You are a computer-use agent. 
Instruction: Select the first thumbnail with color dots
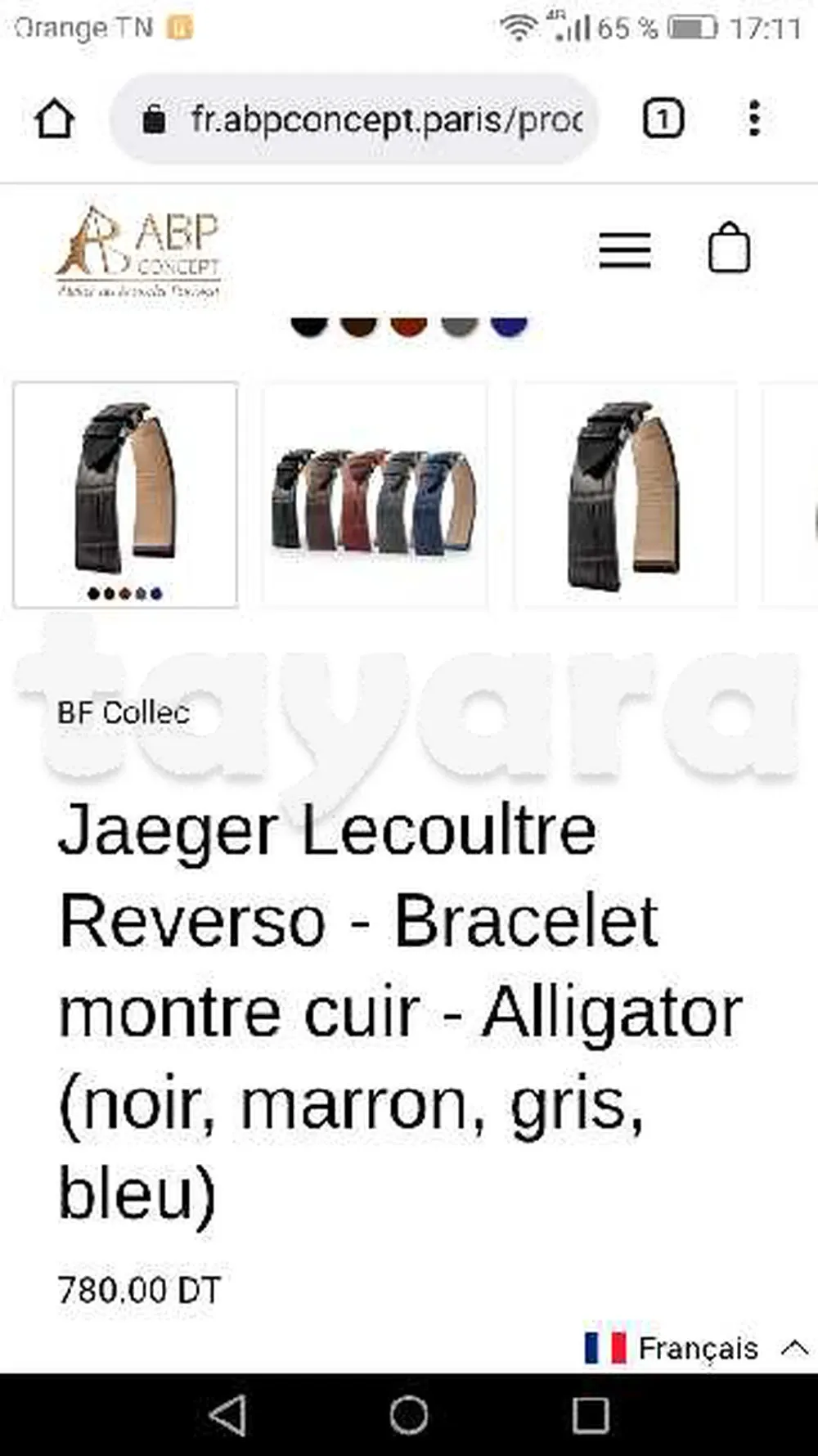(126, 495)
